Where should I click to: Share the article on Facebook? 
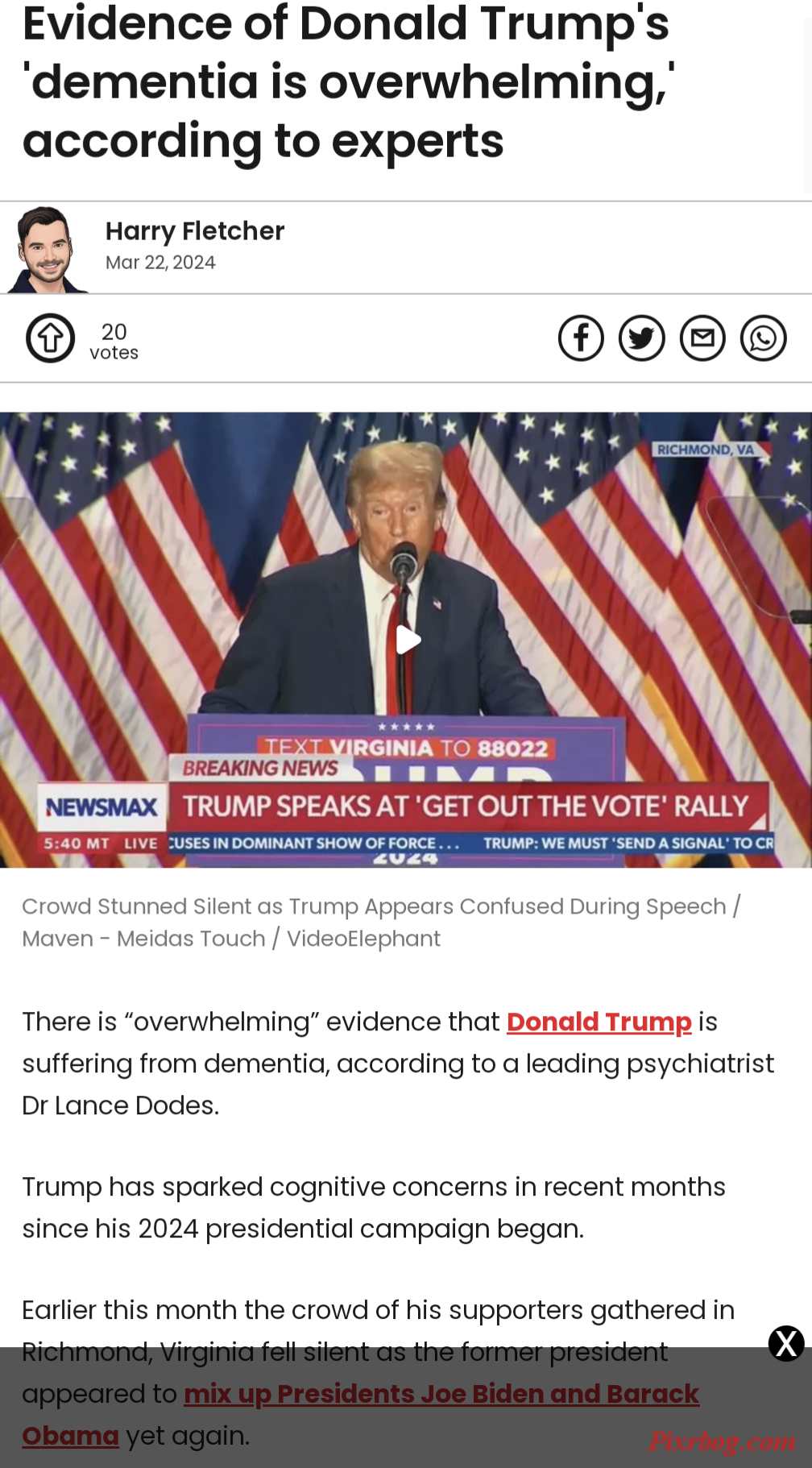coord(581,338)
